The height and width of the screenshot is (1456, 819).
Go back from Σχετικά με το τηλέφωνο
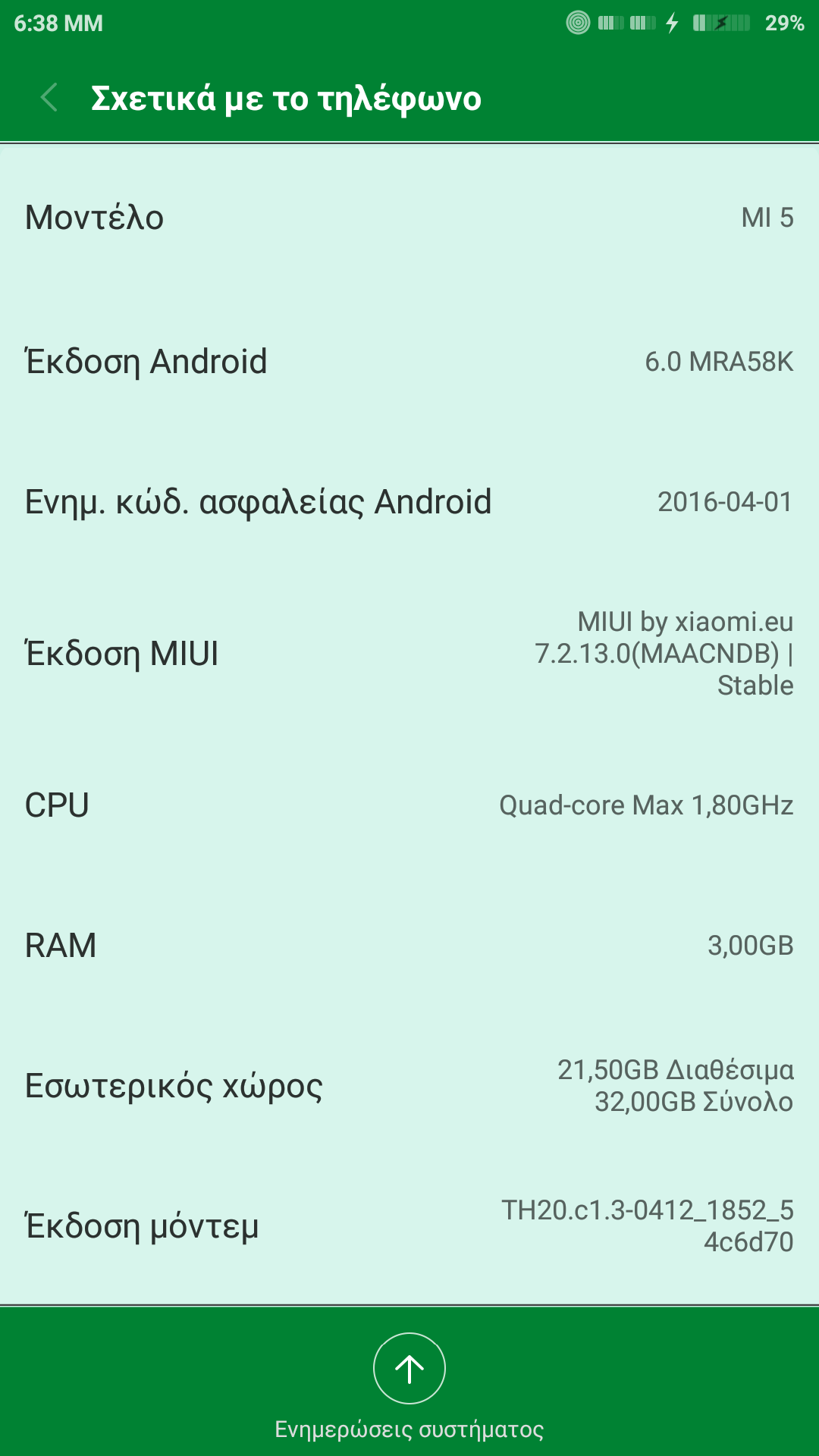point(49,98)
